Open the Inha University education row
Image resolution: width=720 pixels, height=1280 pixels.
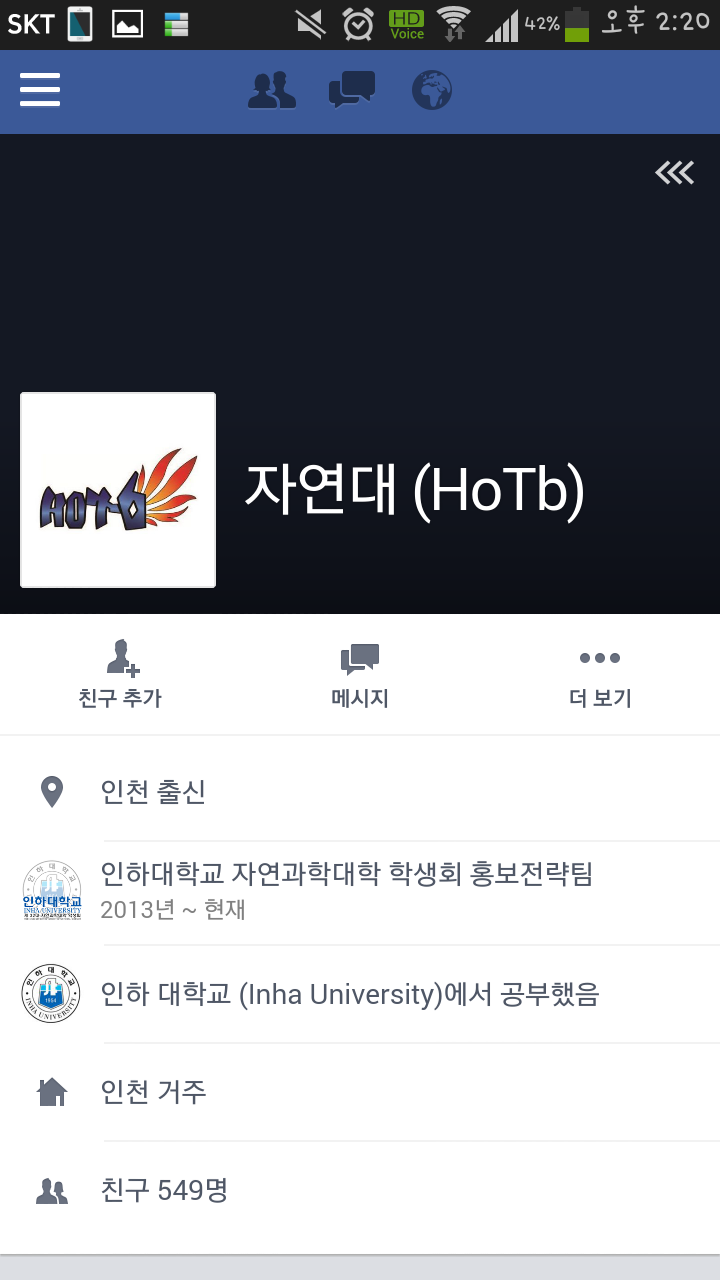[x=360, y=994]
